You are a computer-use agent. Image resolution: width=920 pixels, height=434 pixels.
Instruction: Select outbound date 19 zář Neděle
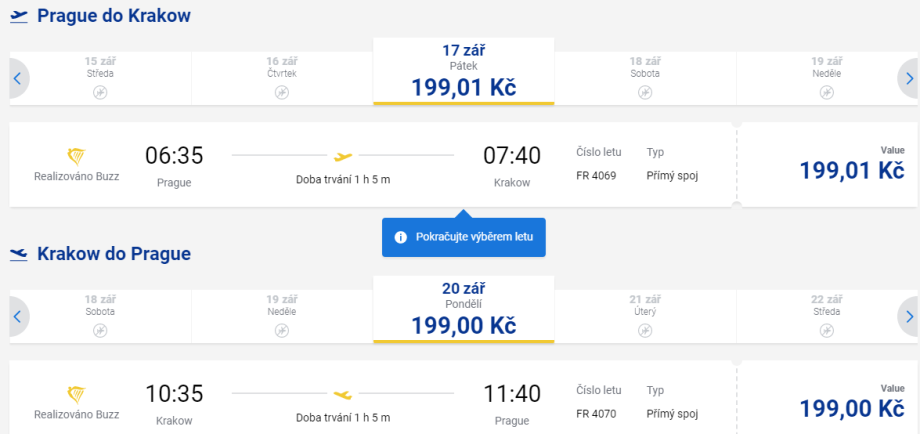(826, 76)
